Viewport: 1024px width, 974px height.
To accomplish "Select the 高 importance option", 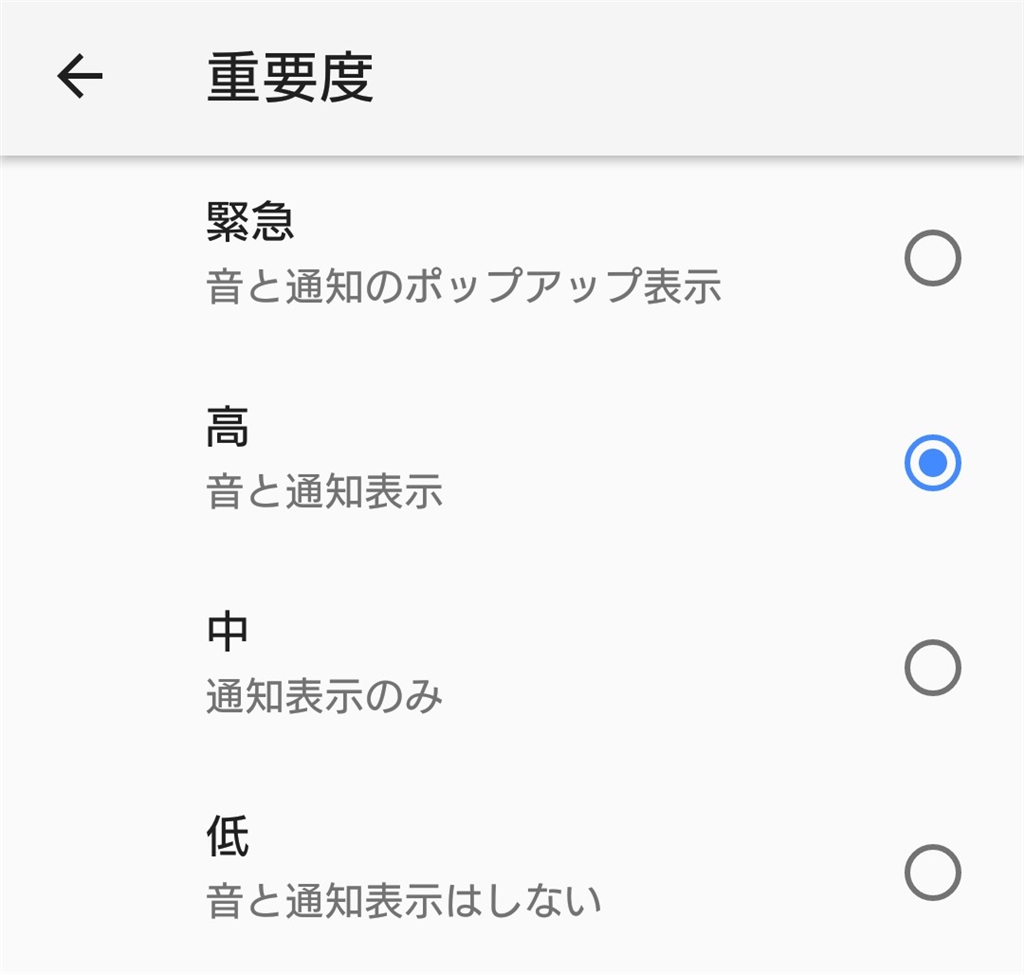I will 931,462.
